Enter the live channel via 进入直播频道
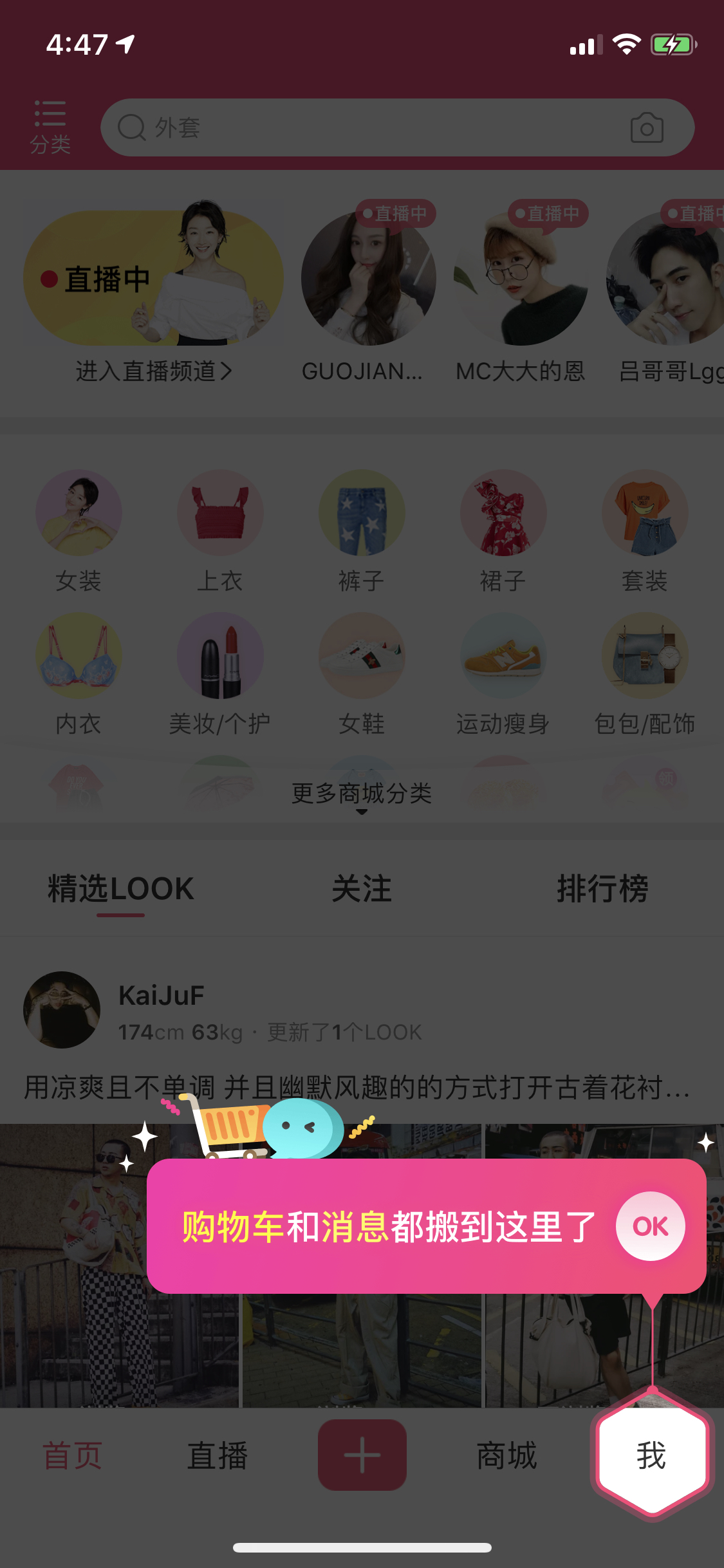724x1568 pixels. [x=153, y=371]
